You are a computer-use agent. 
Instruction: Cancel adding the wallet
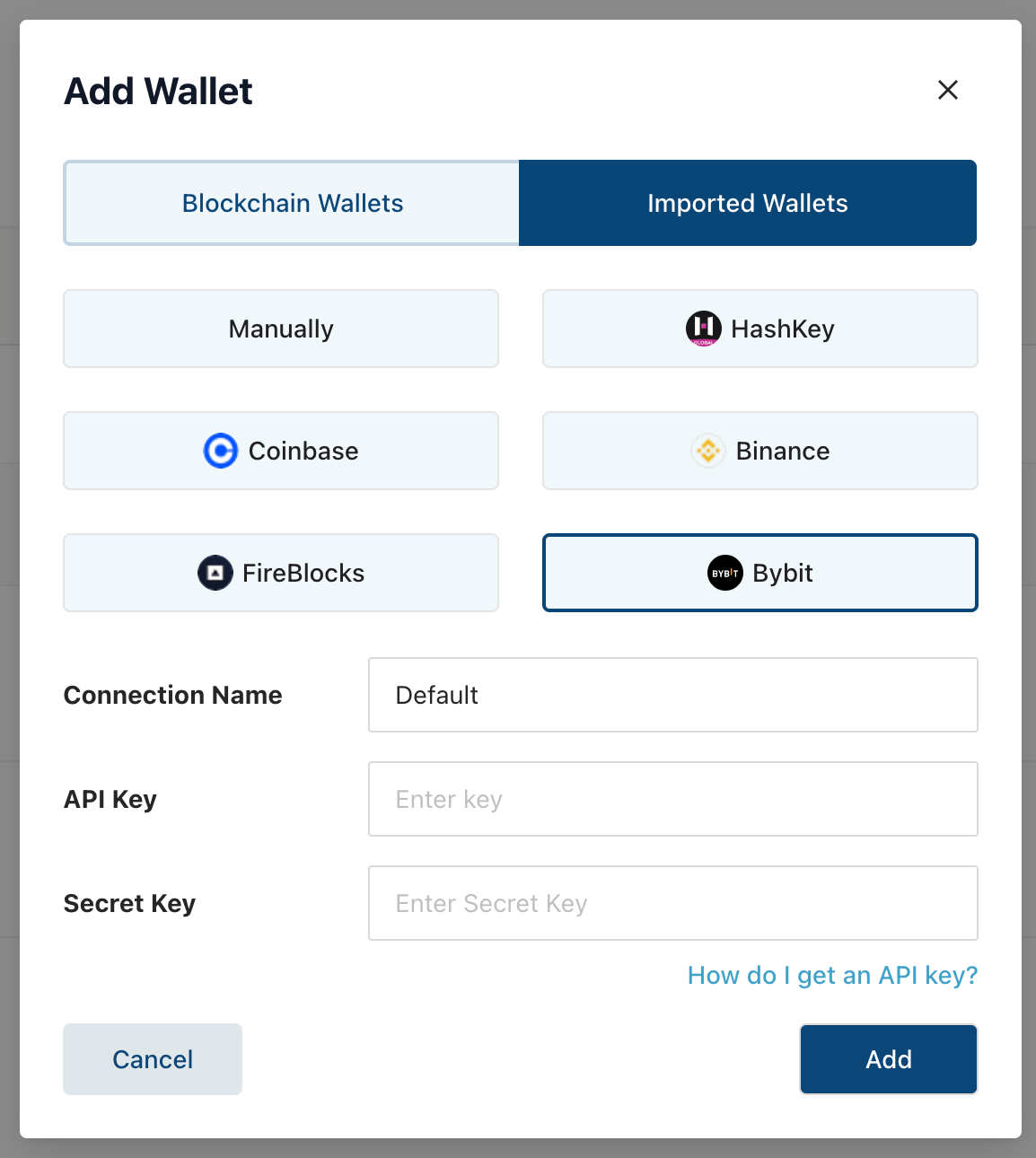pos(153,1059)
